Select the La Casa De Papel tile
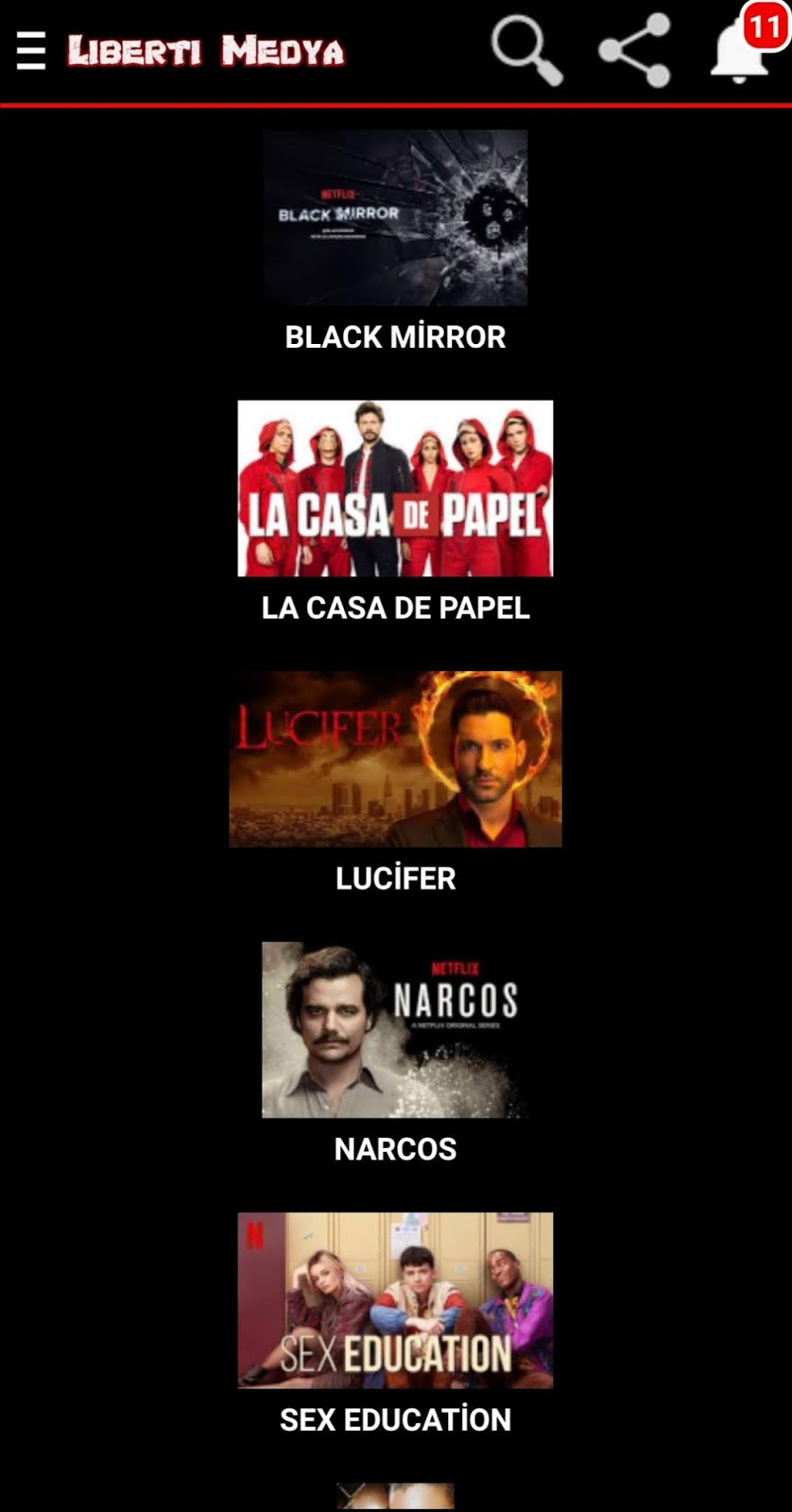792x1512 pixels. point(395,489)
